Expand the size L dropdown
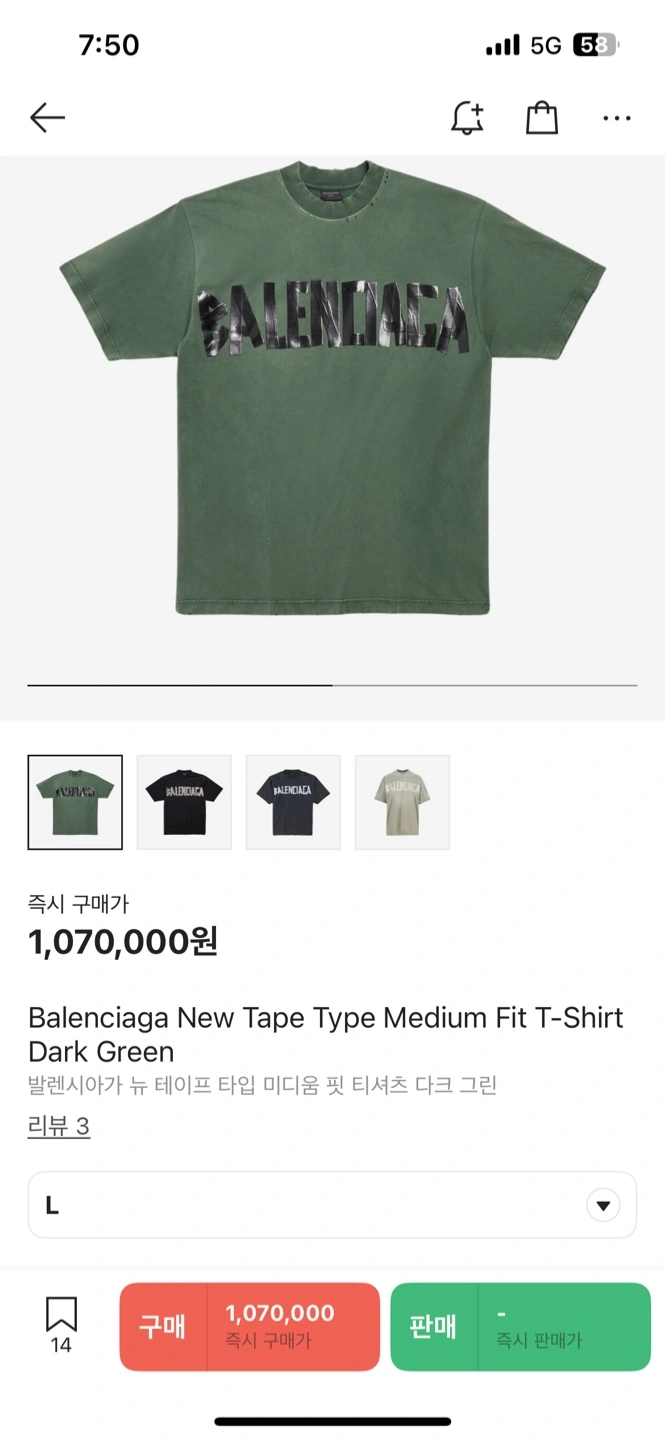 (332, 1205)
